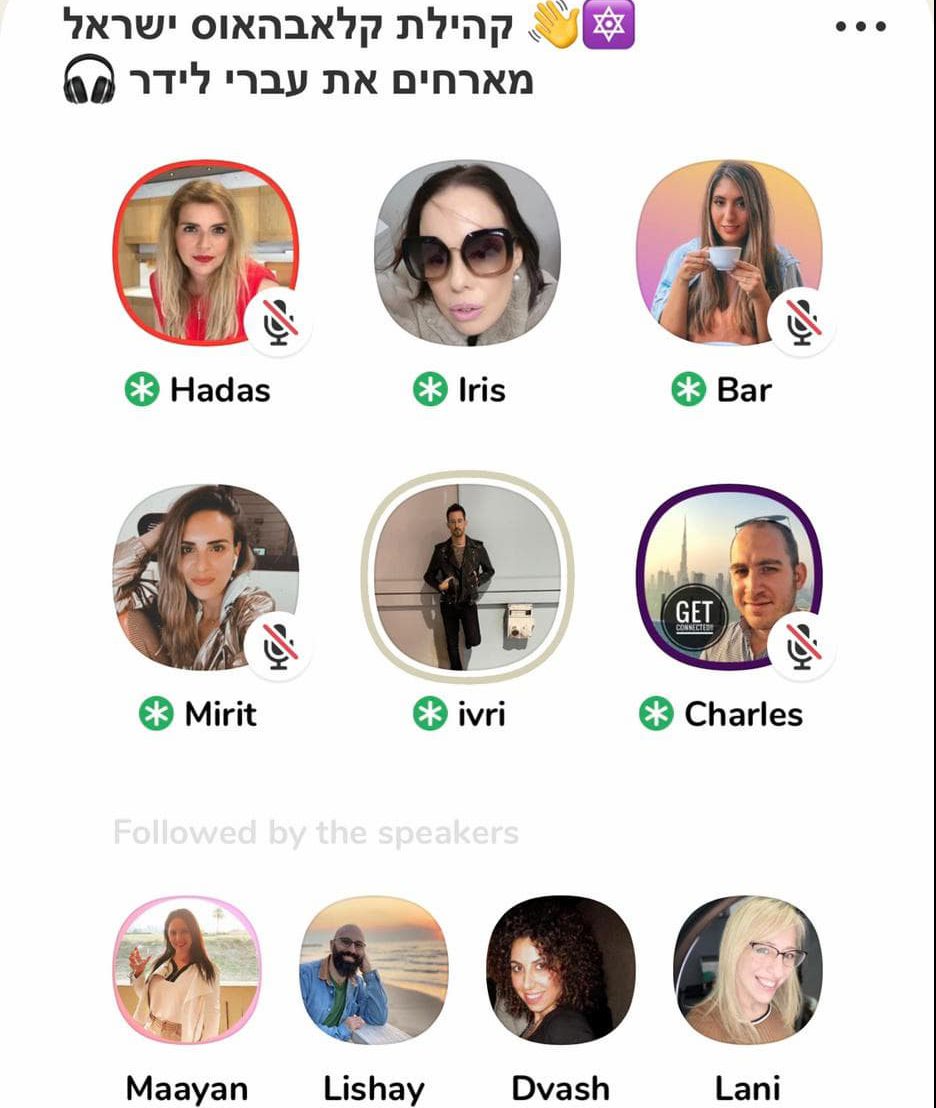Open Iris's profile picture
936x1108 pixels.
(467, 253)
